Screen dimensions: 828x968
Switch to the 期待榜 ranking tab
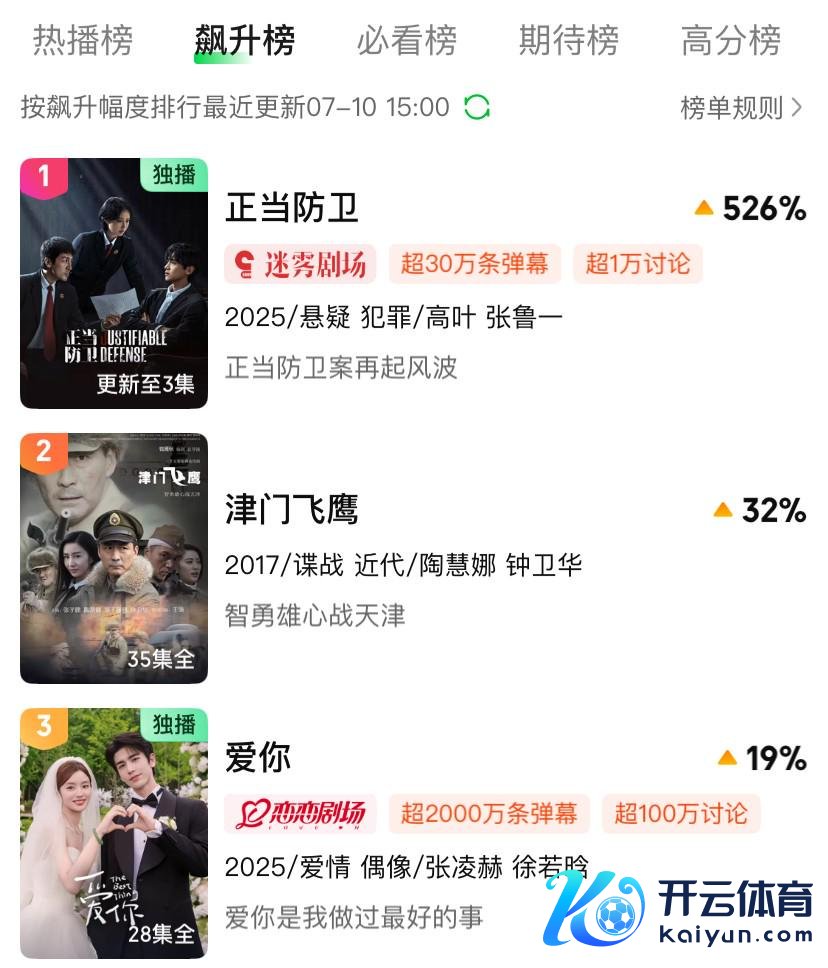[x=569, y=41]
